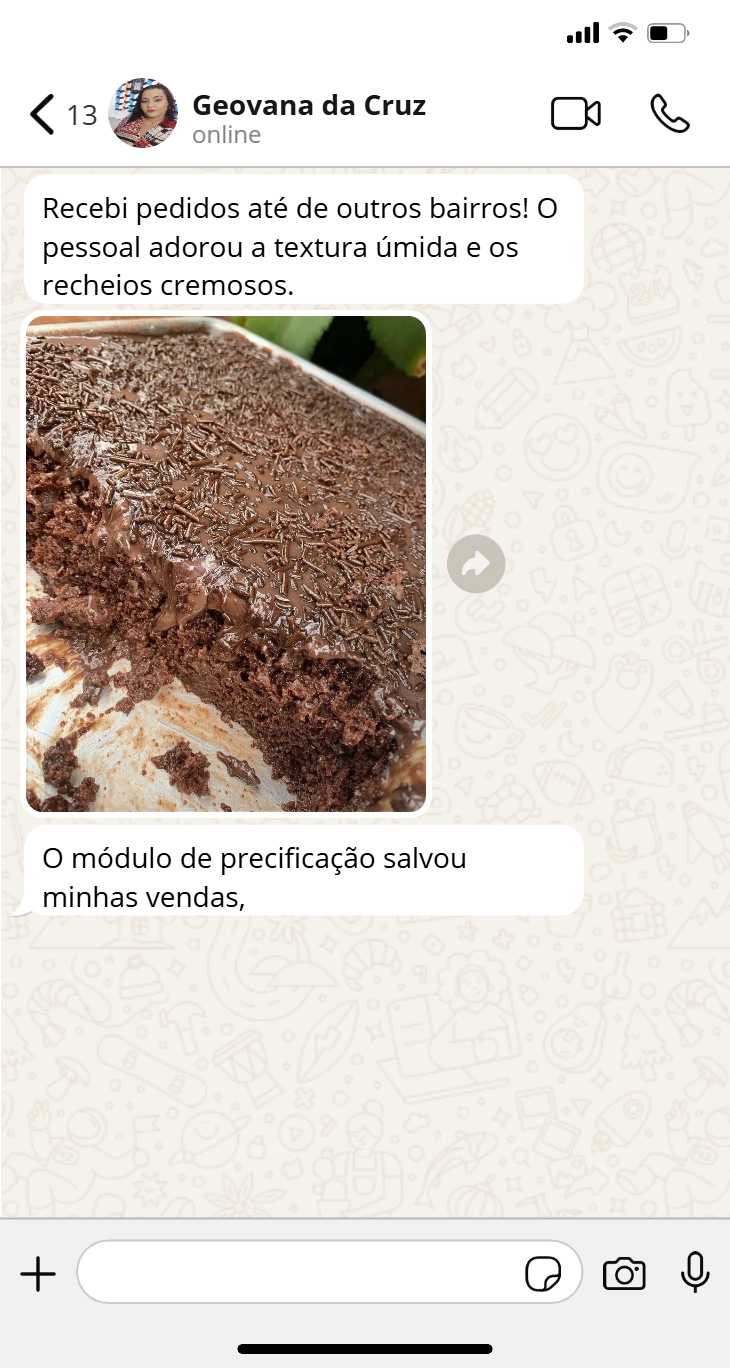Forward the cake photo

pyautogui.click(x=476, y=564)
